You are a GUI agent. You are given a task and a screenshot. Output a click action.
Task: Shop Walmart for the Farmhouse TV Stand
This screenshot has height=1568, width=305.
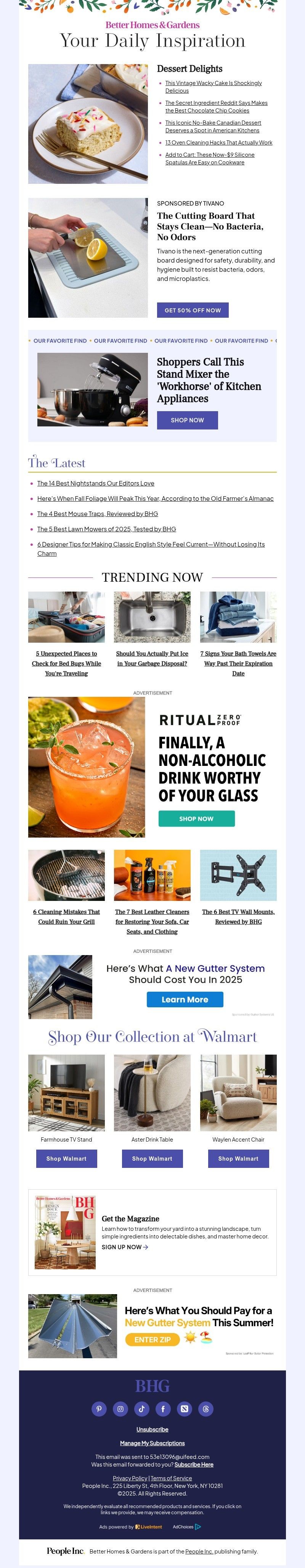click(66, 1158)
